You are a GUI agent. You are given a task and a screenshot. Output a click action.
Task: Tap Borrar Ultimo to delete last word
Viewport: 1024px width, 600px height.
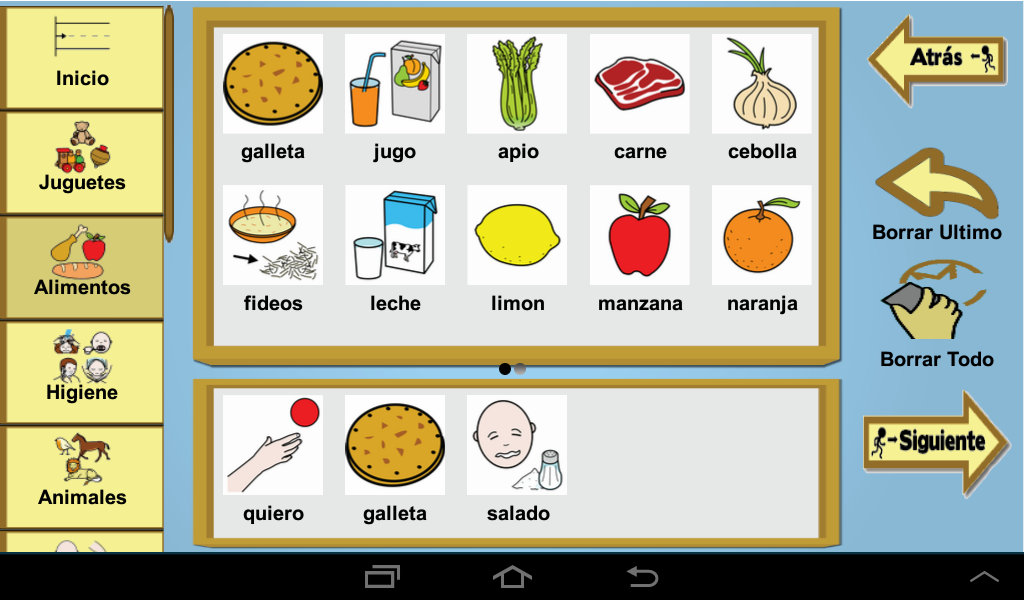(936, 195)
